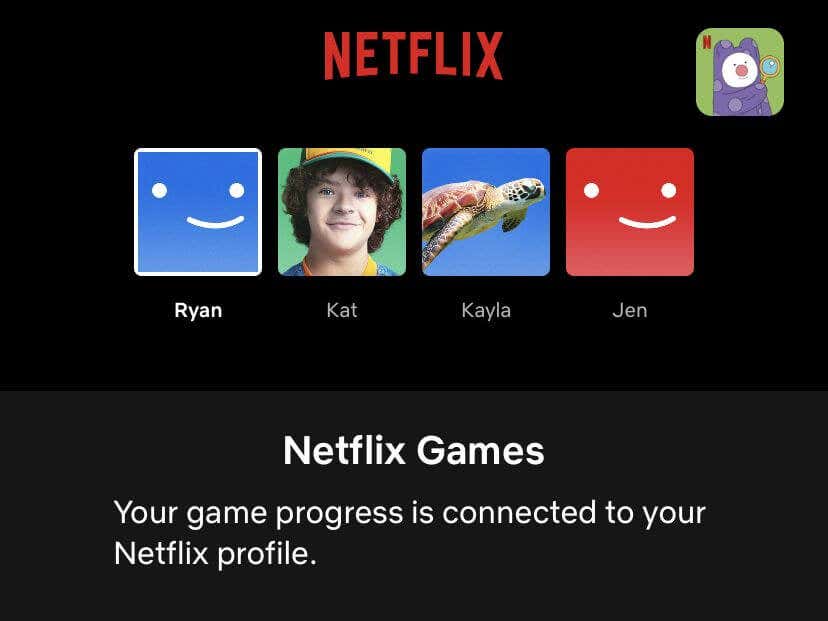Choose Kat's profile
Viewport: 828px width, 621px height.
342,212
